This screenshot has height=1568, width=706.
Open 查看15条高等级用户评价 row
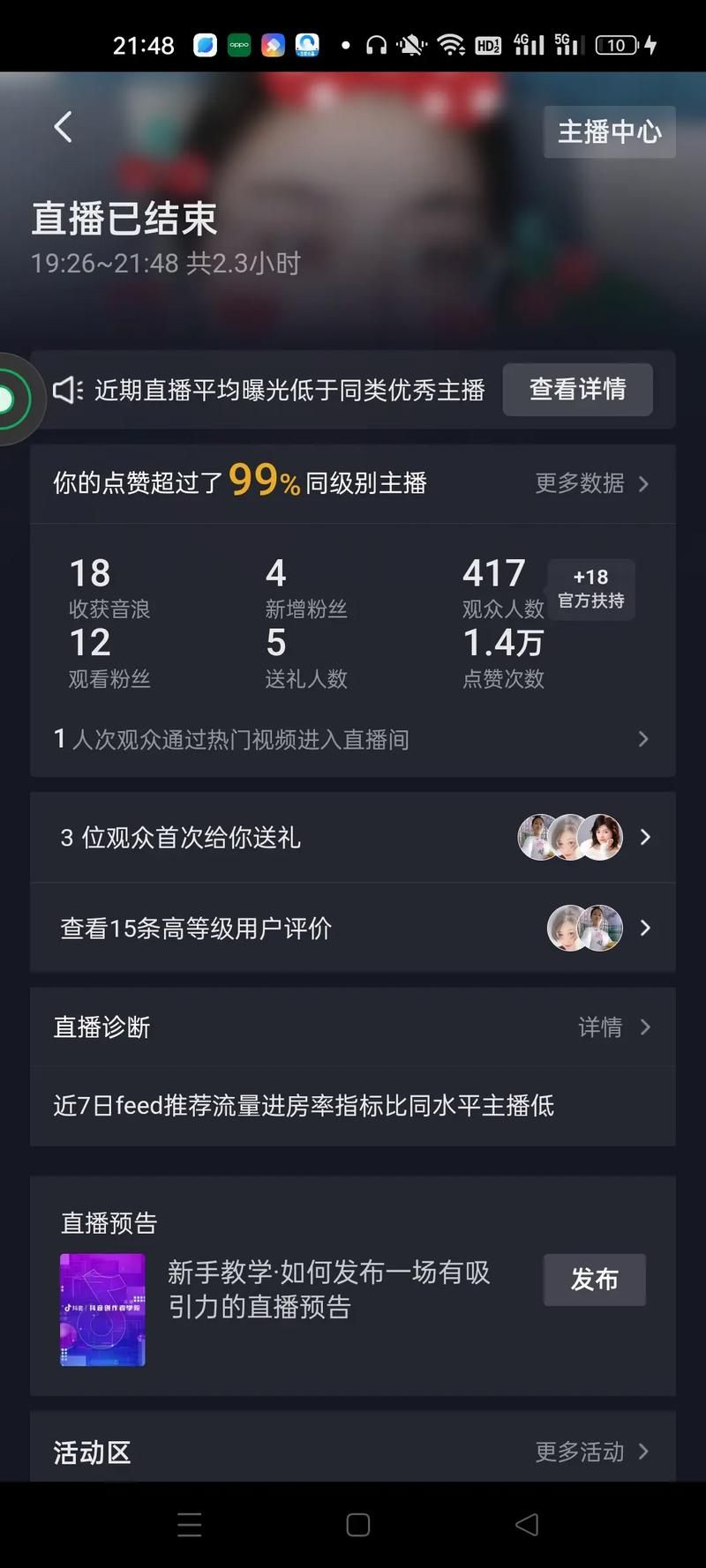(353, 928)
